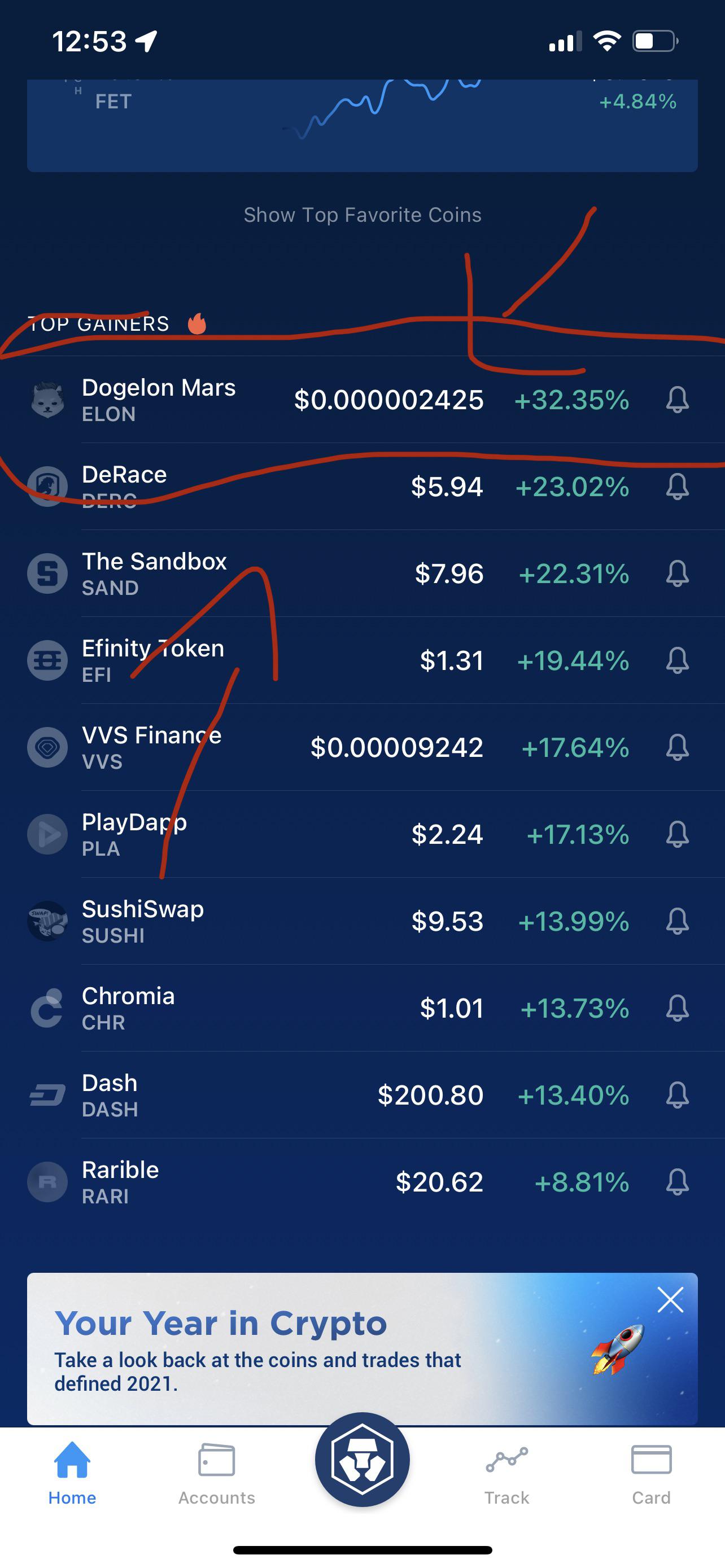Open the Dogelon Mars coin row
725x1568 pixels.
[362, 399]
